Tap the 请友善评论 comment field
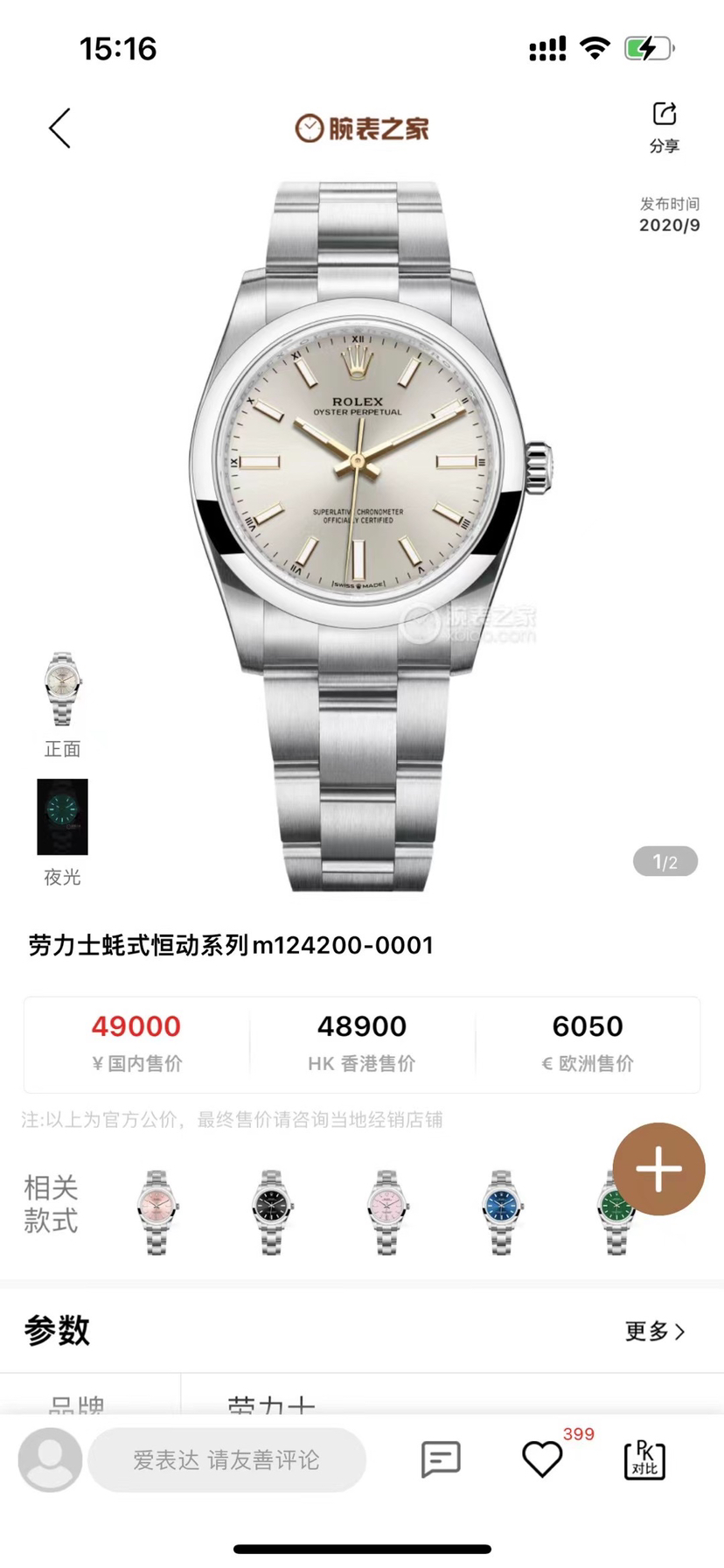This screenshot has height=1568, width=724. 226,1459
